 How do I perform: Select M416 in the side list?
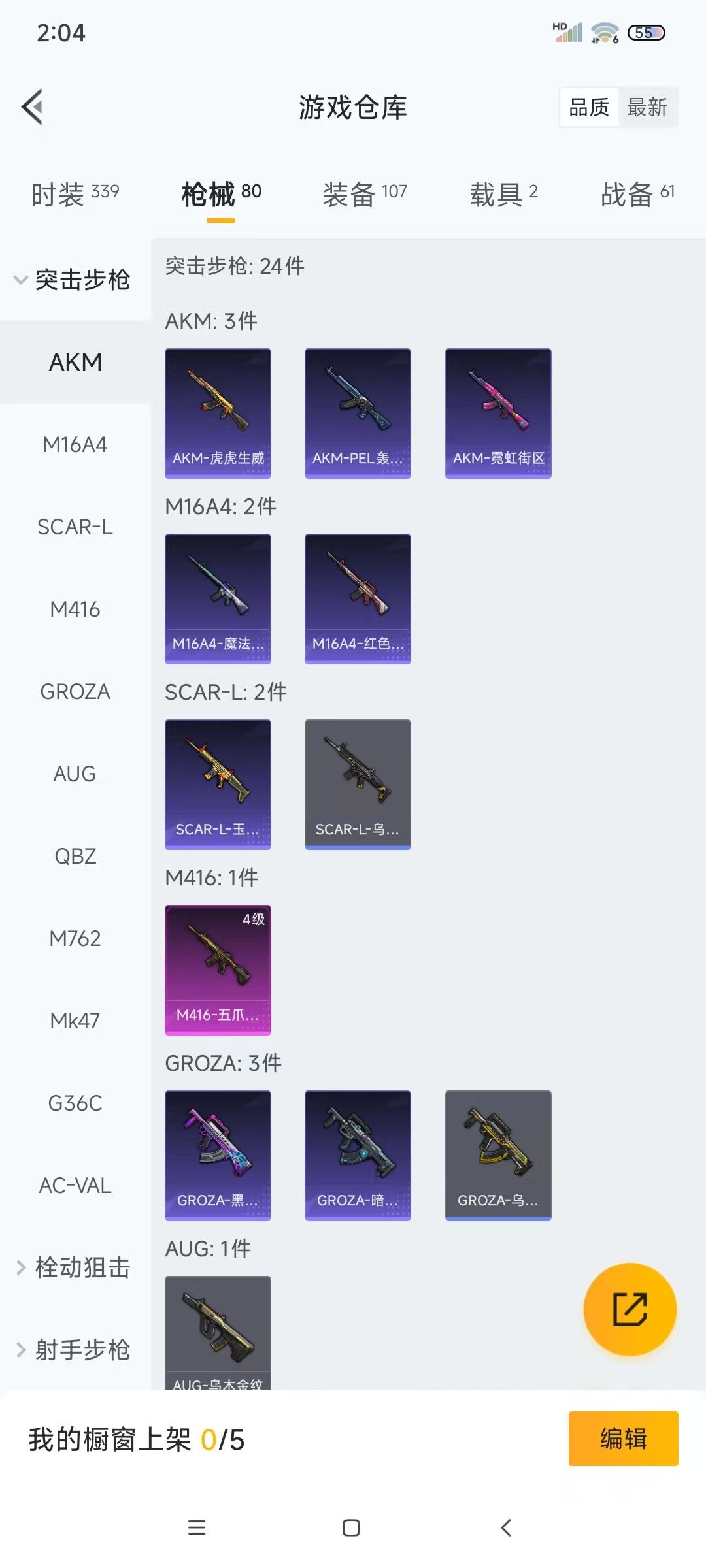[x=75, y=610]
